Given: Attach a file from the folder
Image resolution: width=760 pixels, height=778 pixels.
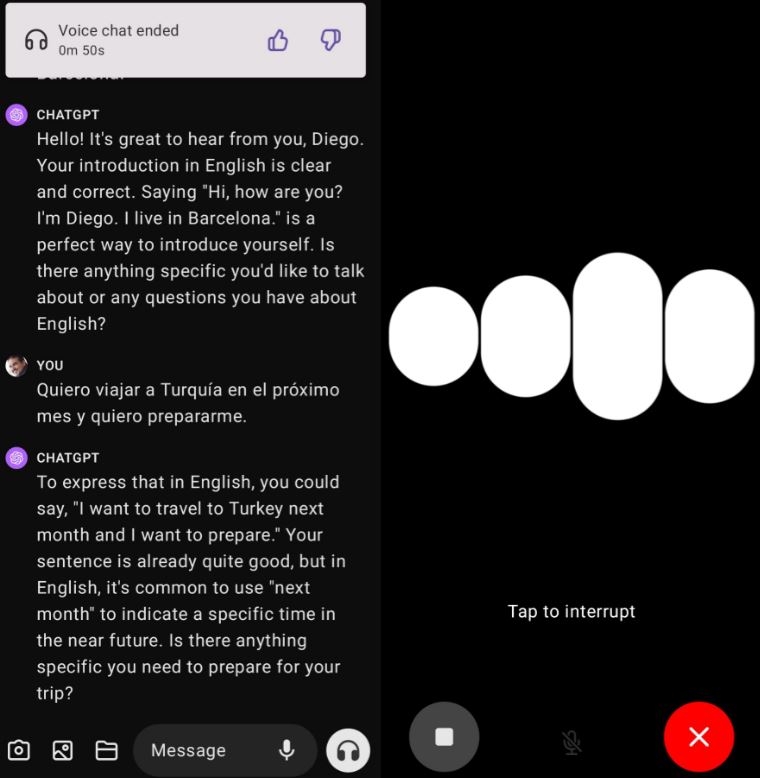Looking at the screenshot, I should click(107, 750).
